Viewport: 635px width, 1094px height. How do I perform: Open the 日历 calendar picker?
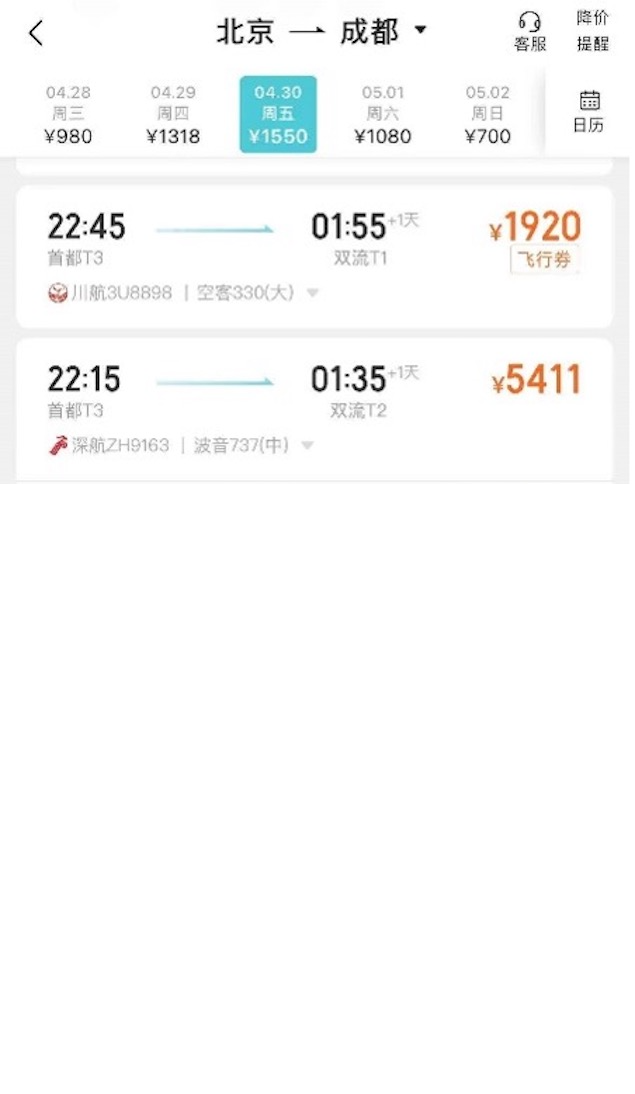[589, 110]
